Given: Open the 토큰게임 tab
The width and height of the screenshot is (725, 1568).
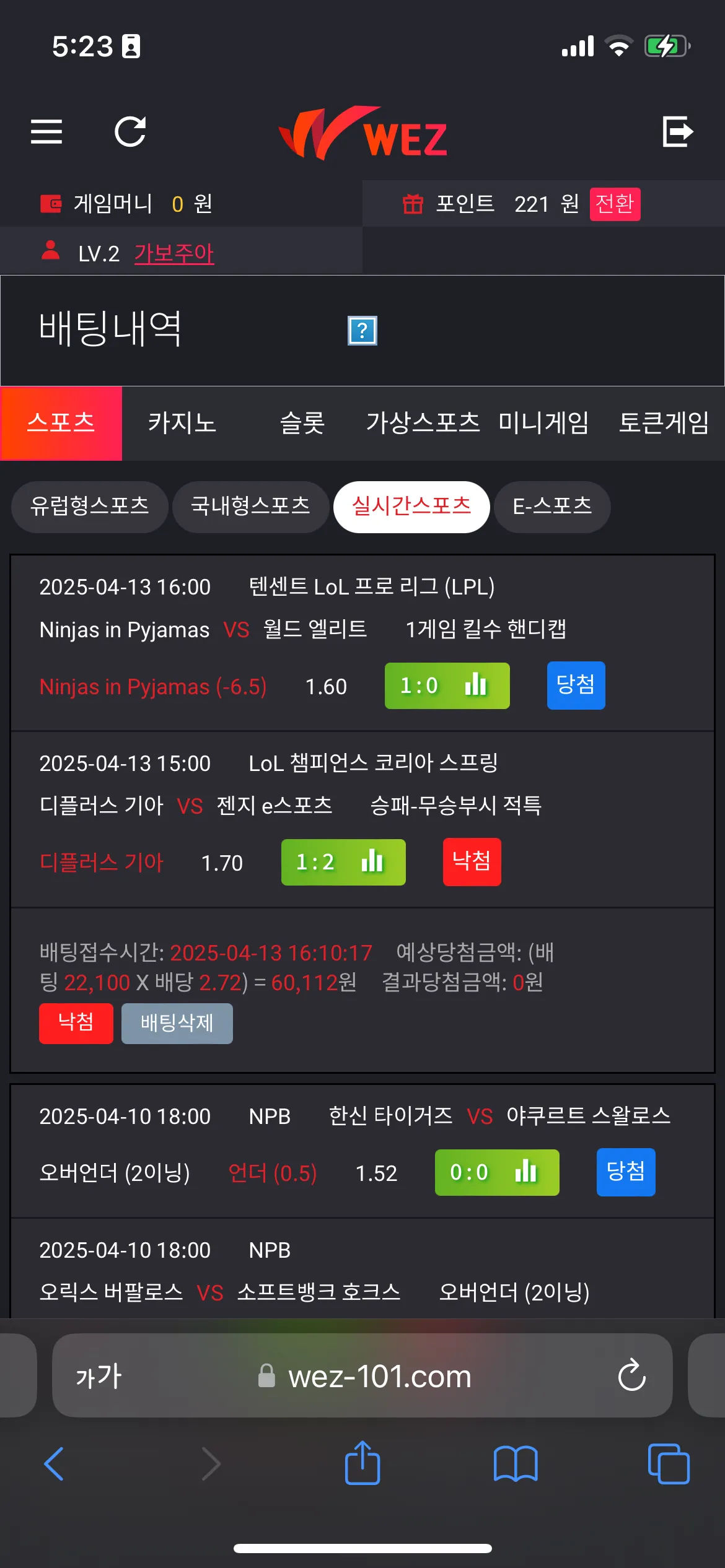Looking at the screenshot, I should 664,424.
